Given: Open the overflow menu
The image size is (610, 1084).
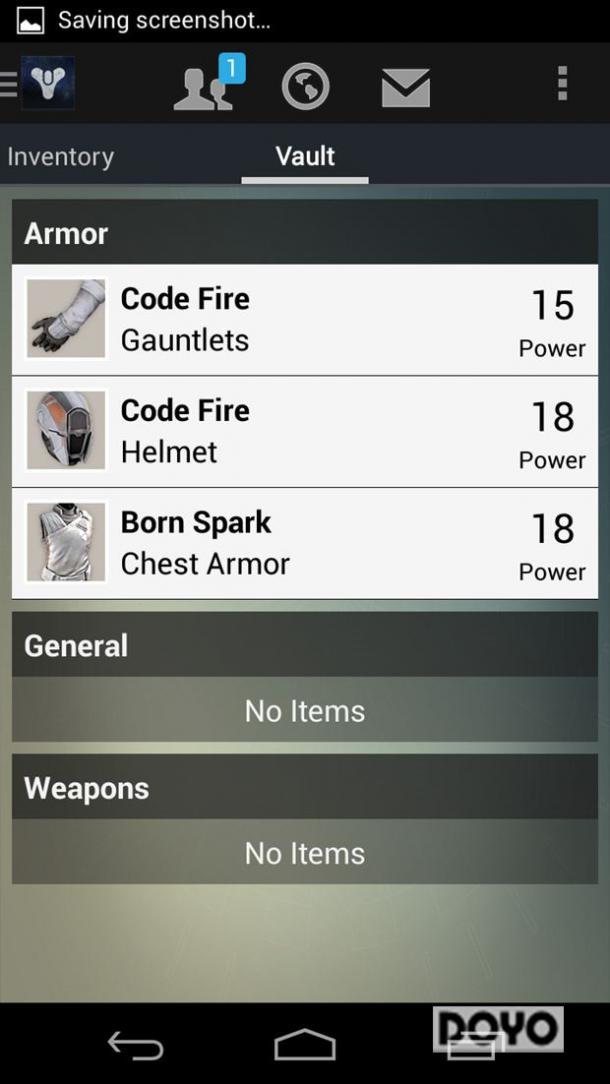Looking at the screenshot, I should point(562,84).
